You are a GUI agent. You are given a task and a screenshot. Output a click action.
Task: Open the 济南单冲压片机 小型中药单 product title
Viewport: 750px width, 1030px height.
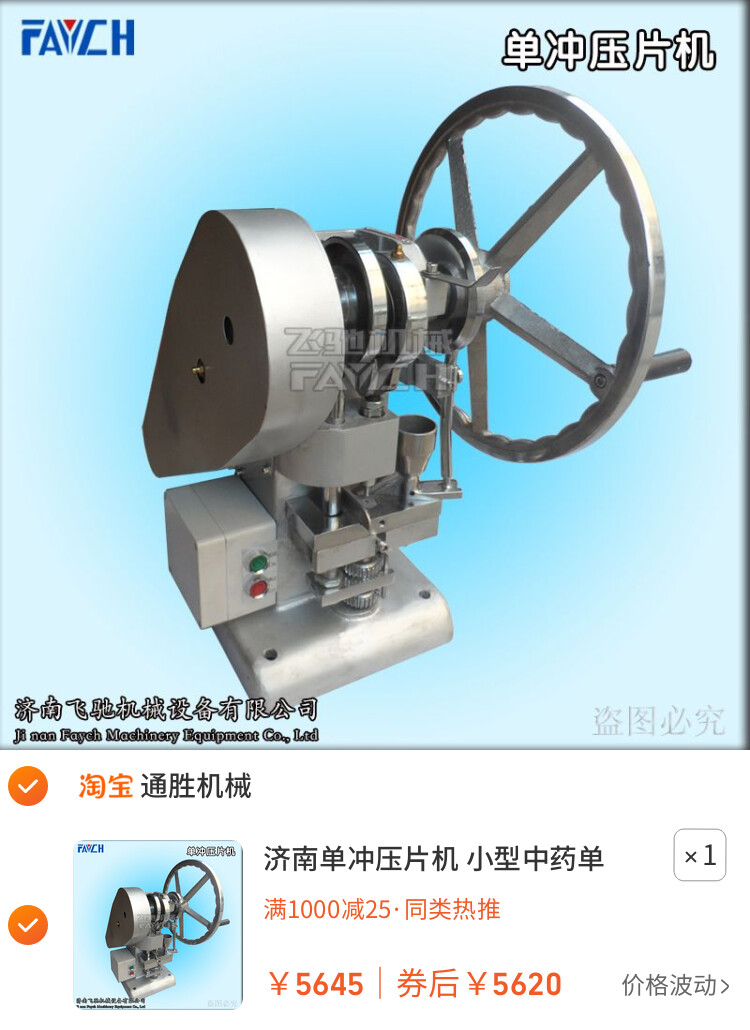tap(433, 858)
